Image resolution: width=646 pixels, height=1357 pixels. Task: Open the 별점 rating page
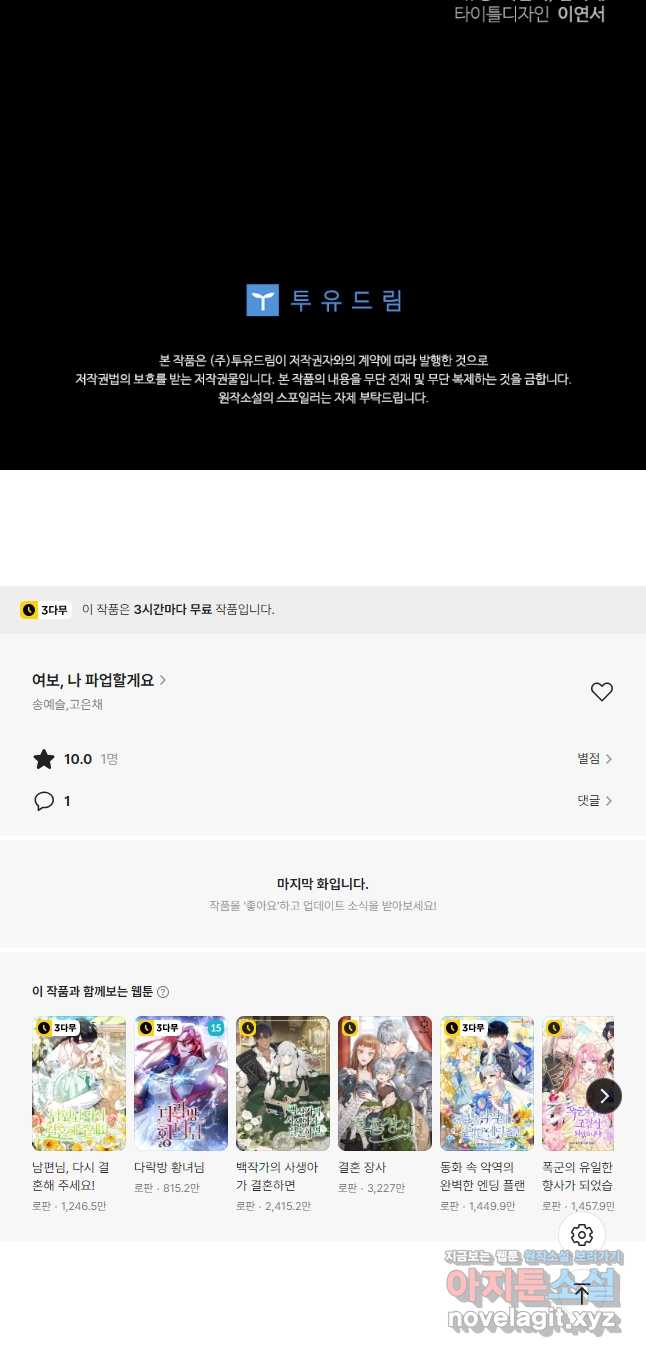(x=594, y=759)
